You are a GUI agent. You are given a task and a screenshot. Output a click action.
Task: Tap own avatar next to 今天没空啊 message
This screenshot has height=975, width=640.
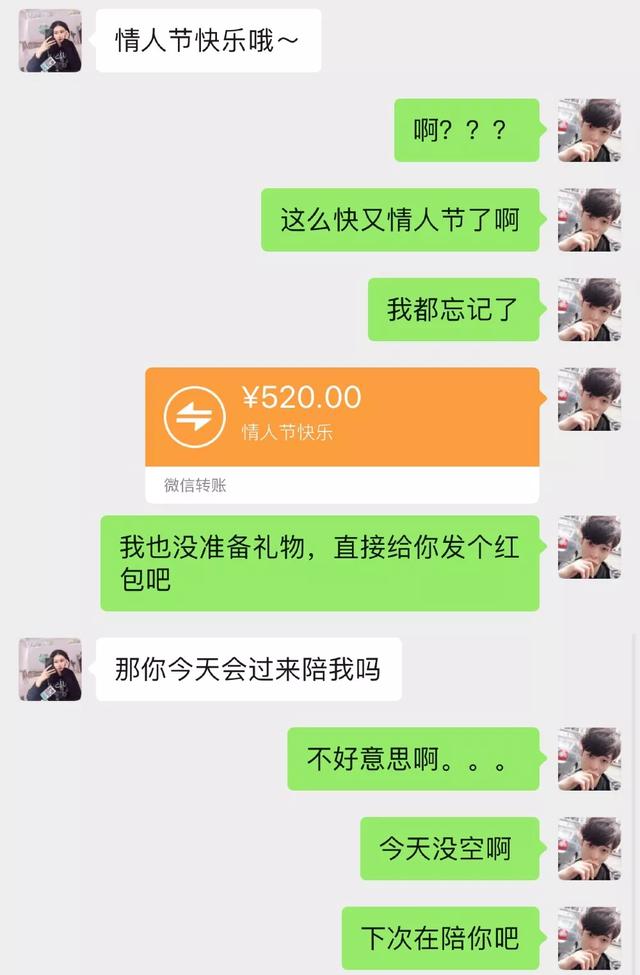pos(589,848)
